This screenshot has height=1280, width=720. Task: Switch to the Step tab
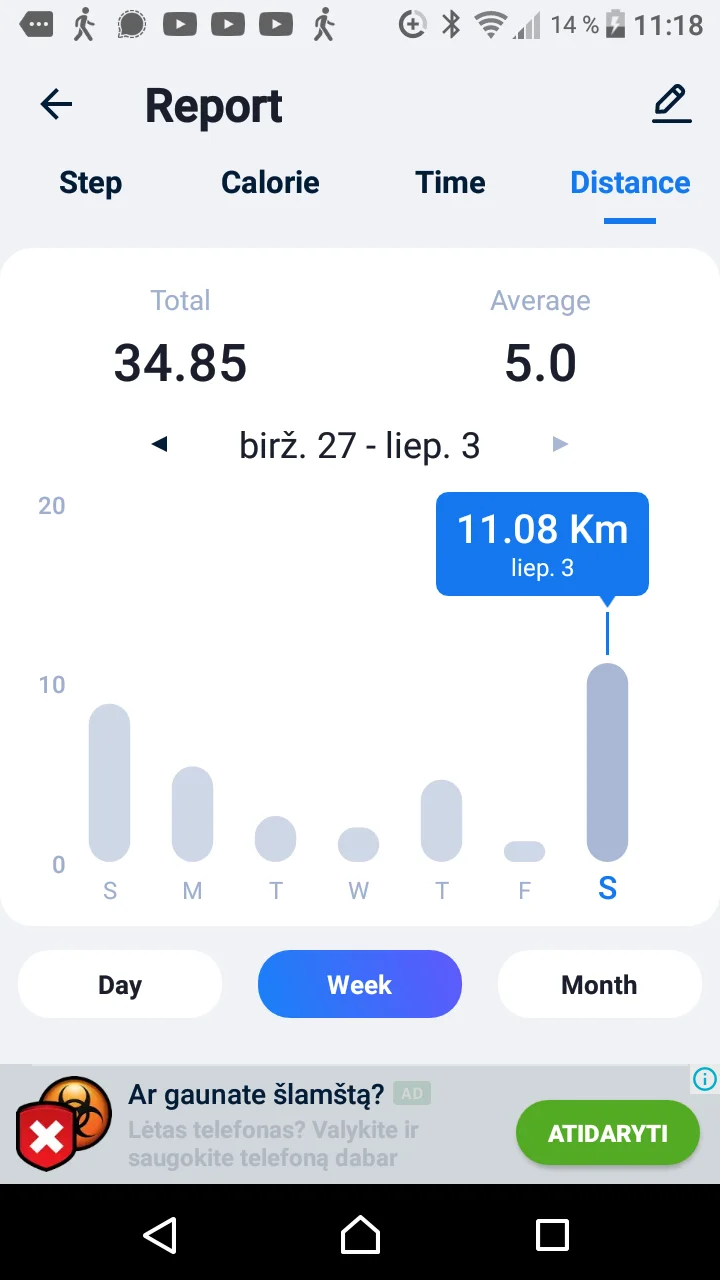pyautogui.click(x=90, y=183)
